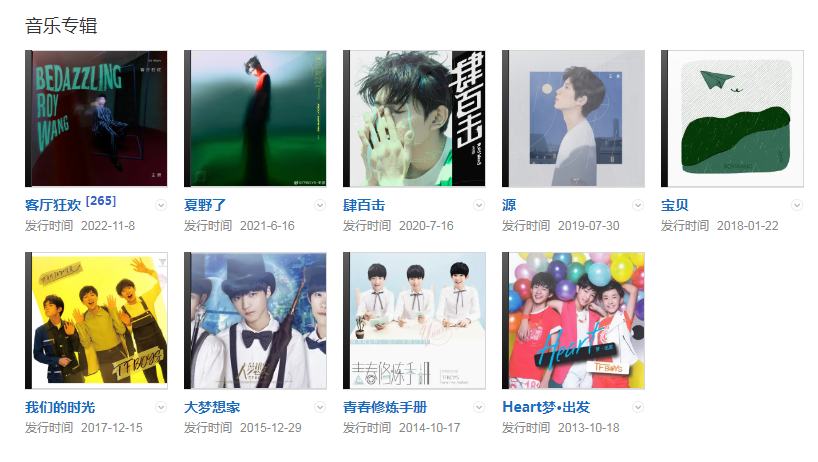Open the 源 album cover
Screen dimensions: 818x462
point(573,118)
